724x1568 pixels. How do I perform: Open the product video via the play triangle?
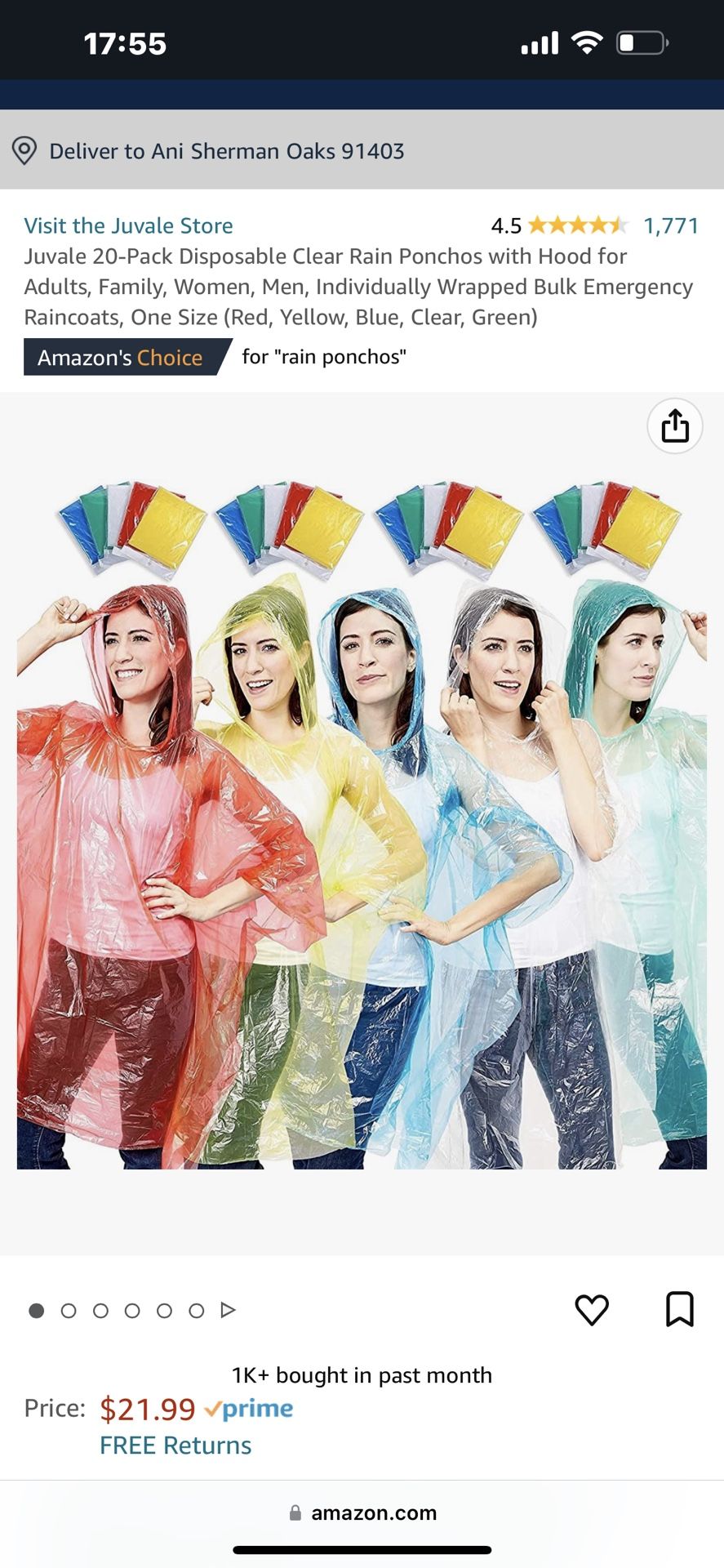pos(229,1309)
